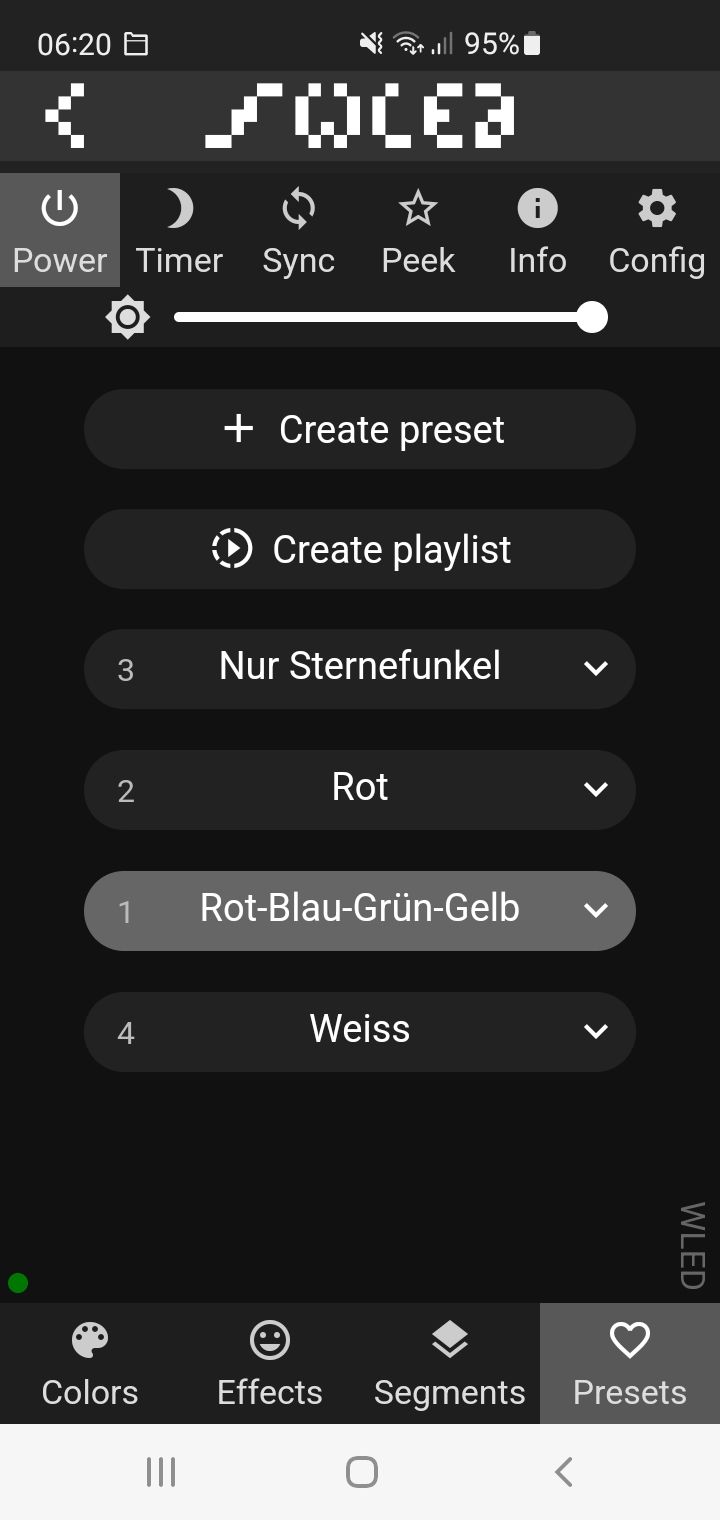720x1520 pixels.
Task: Open the Timer option
Action: click(x=179, y=230)
